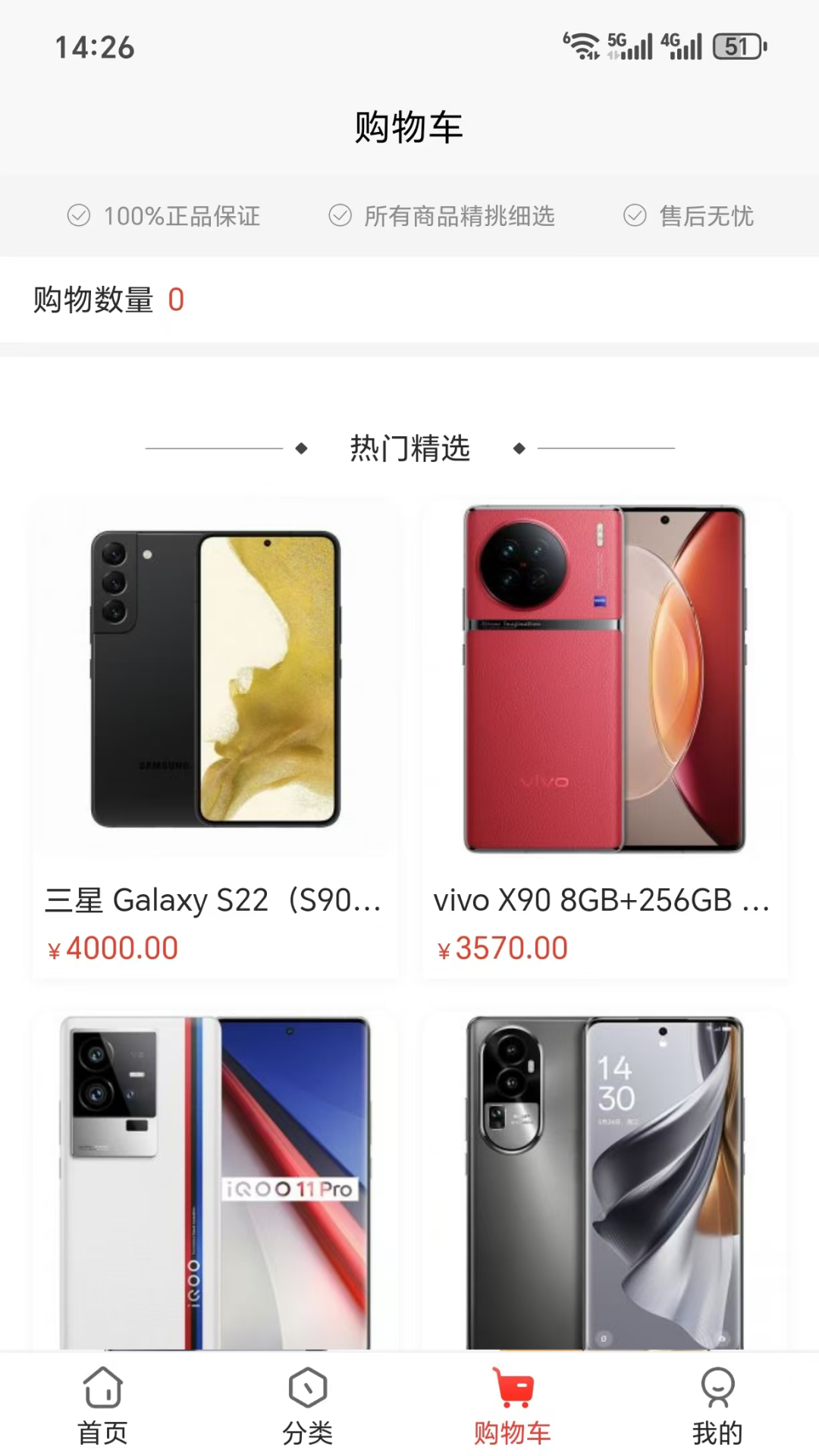This screenshot has height=1456, width=819.
Task: Go to the 首页 tab
Action: click(103, 1404)
